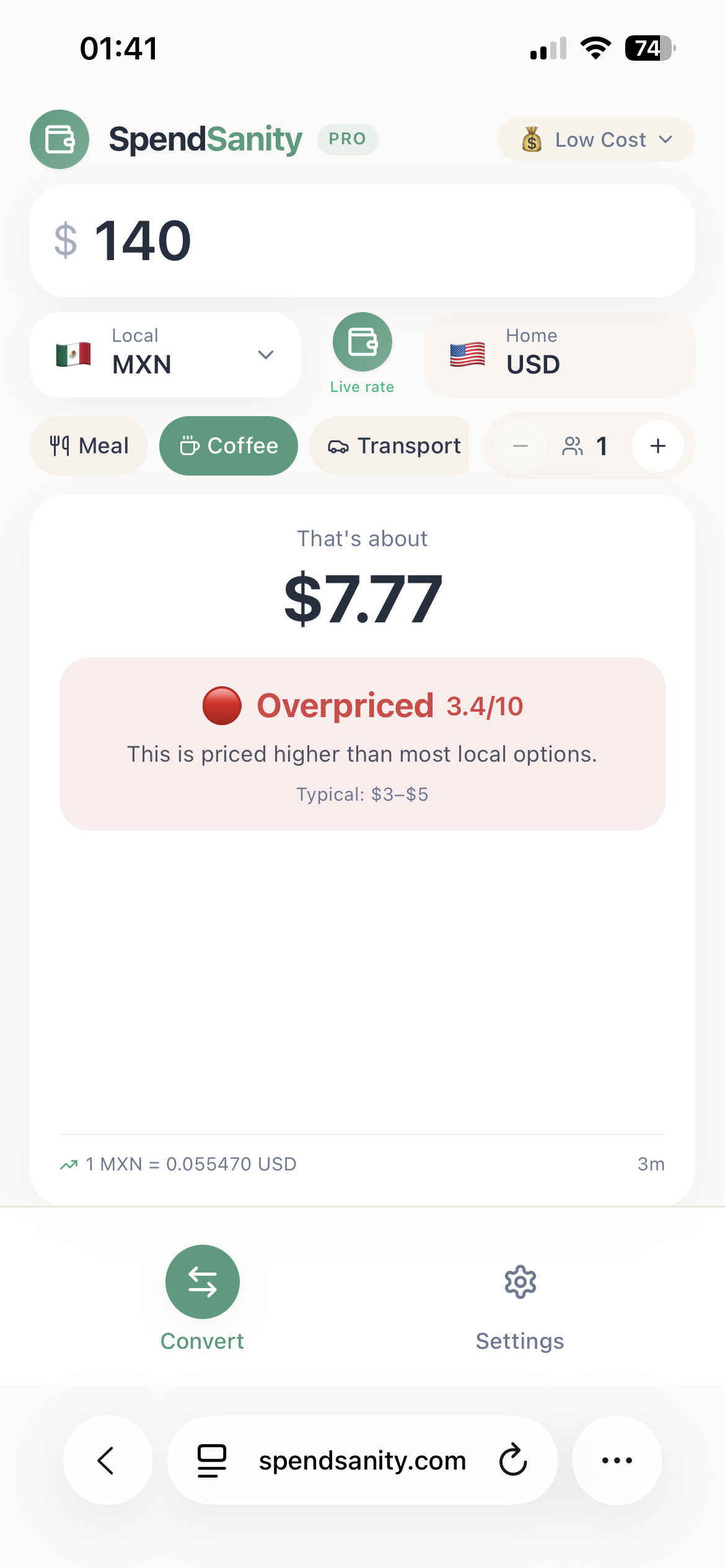This screenshot has height=1568, width=725.
Task: Change the home currency USD
Action: click(559, 354)
